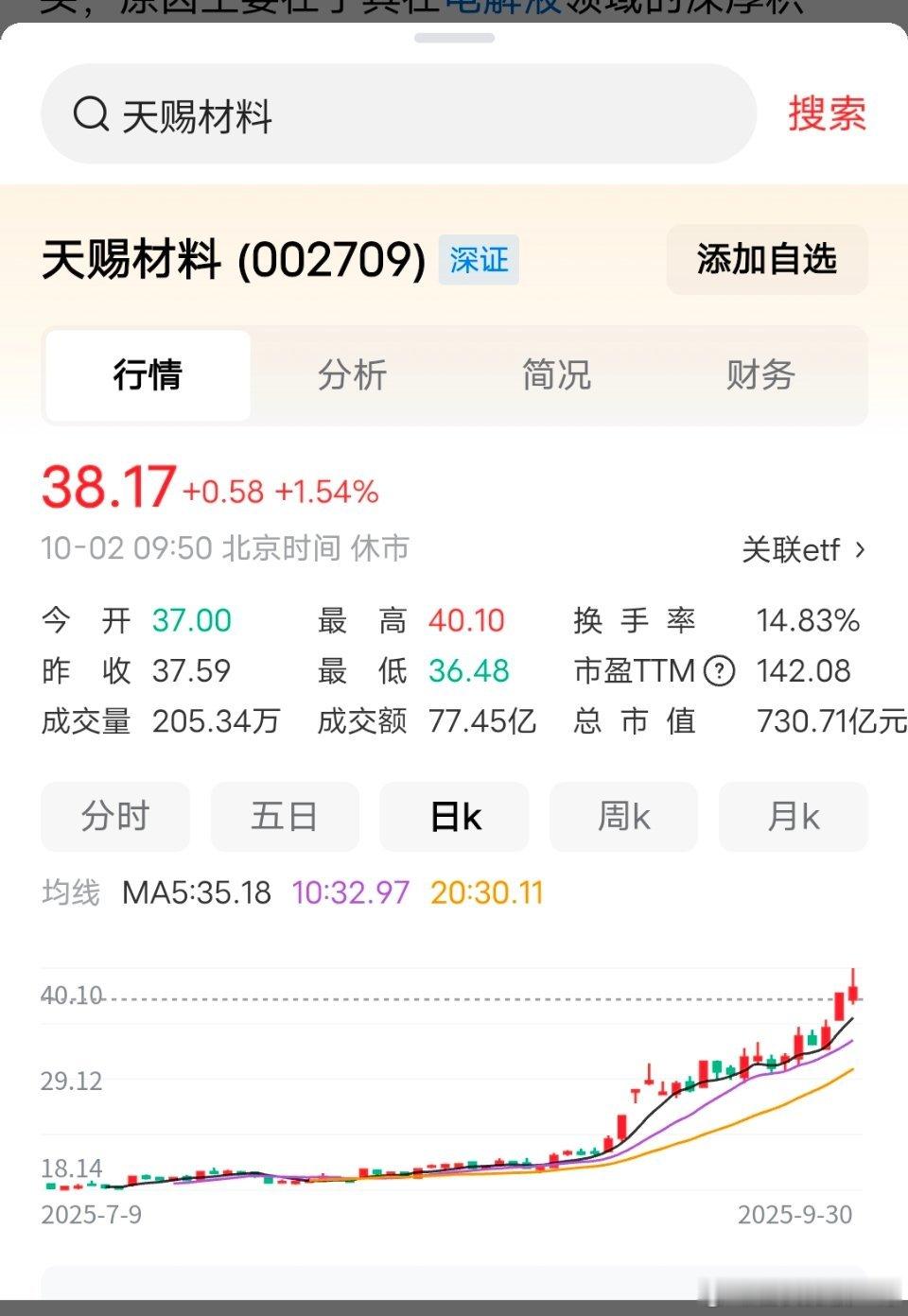Tap the red 搜索 button
Viewport: 908px width, 1316px height.
[x=827, y=114]
